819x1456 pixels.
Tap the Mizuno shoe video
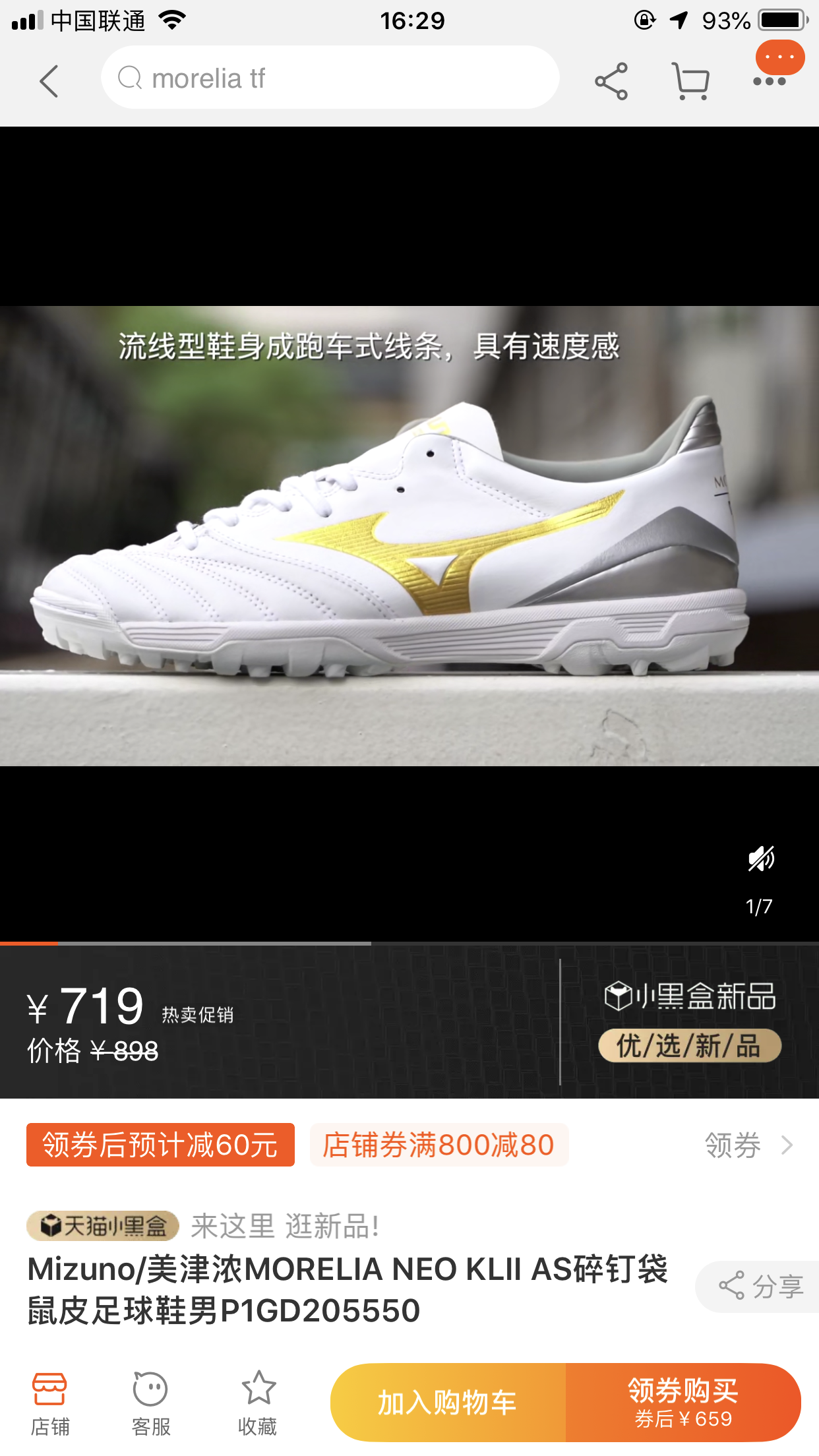(x=409, y=535)
